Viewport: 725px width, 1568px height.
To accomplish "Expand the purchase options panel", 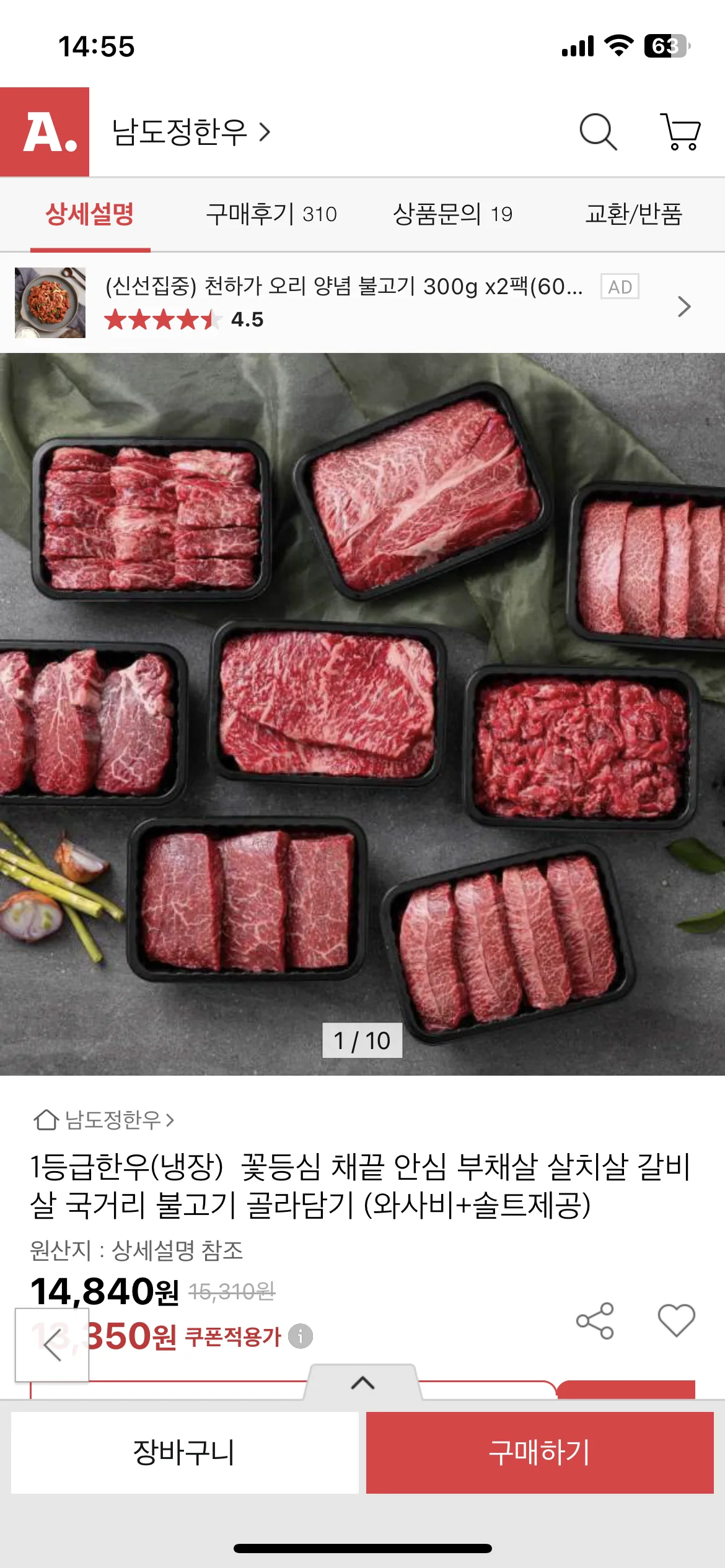I will tap(362, 1382).
